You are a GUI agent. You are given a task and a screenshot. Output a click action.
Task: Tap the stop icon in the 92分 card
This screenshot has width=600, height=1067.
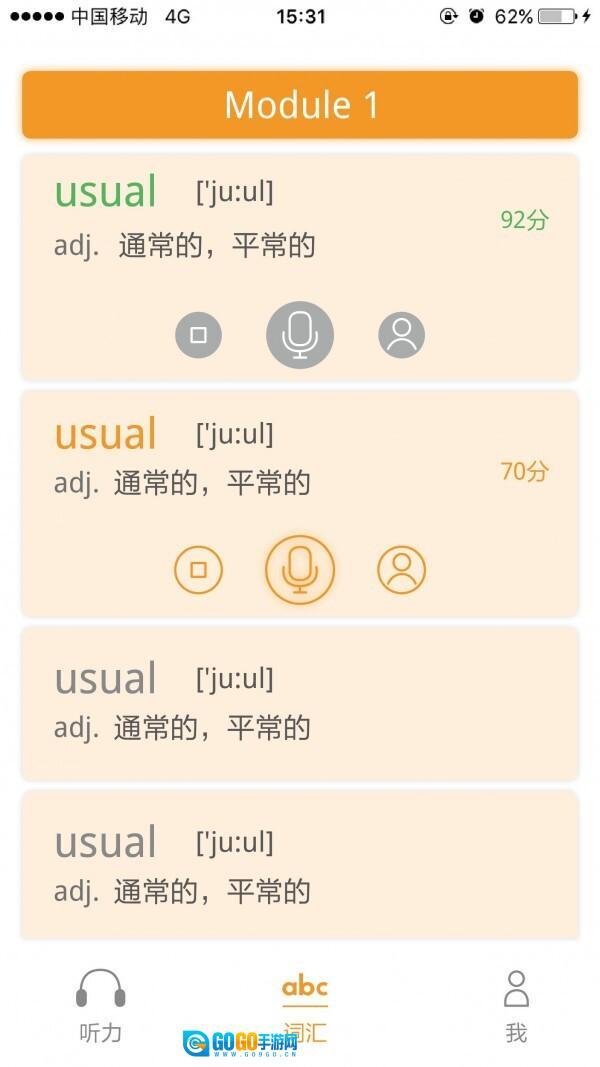[198, 335]
